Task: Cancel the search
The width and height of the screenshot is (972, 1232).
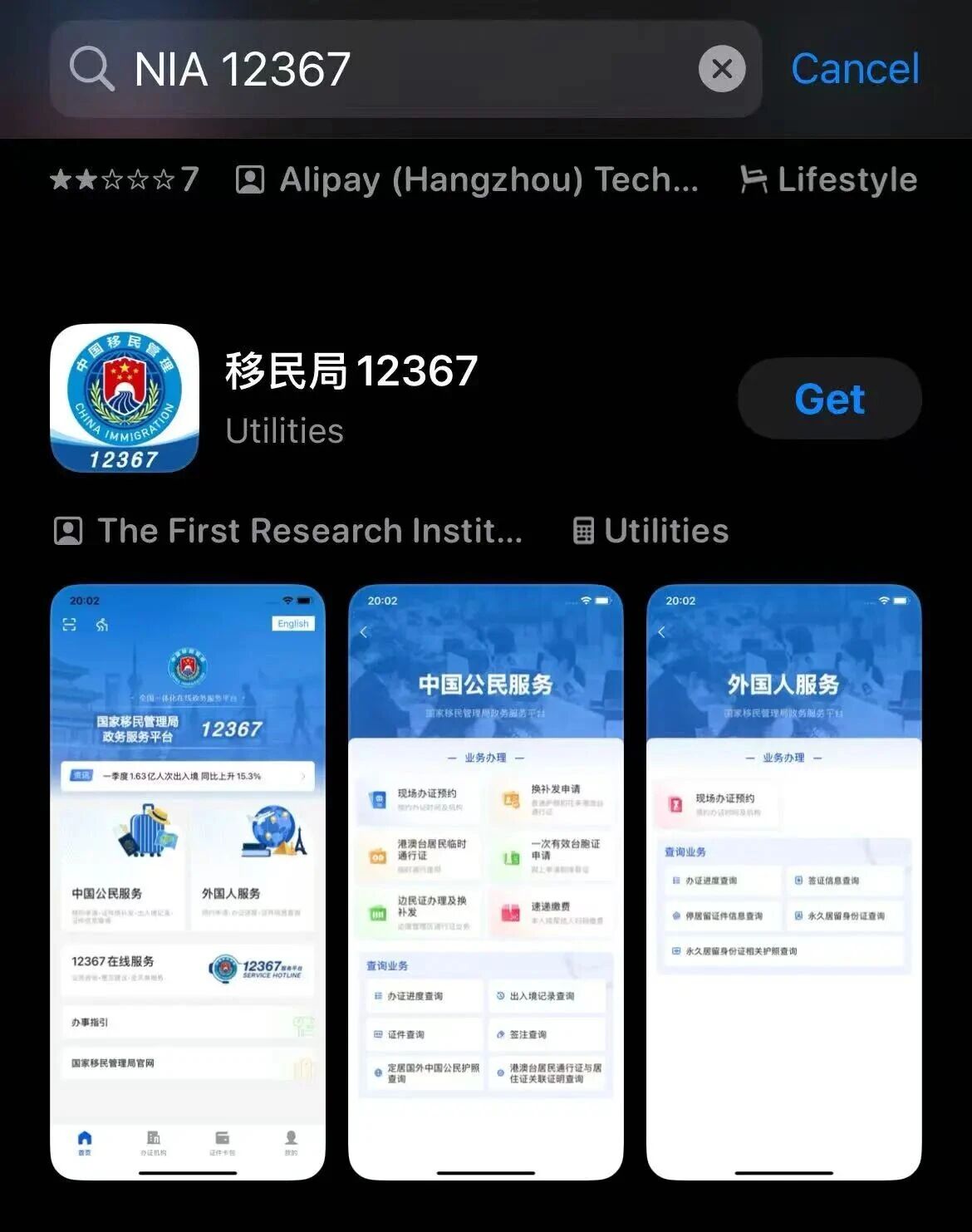Action: 855,69
